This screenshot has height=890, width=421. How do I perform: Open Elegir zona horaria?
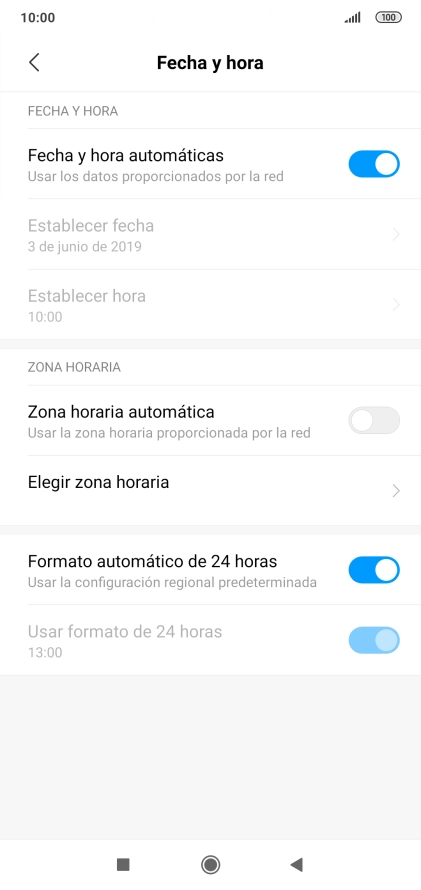pyautogui.click(x=210, y=490)
